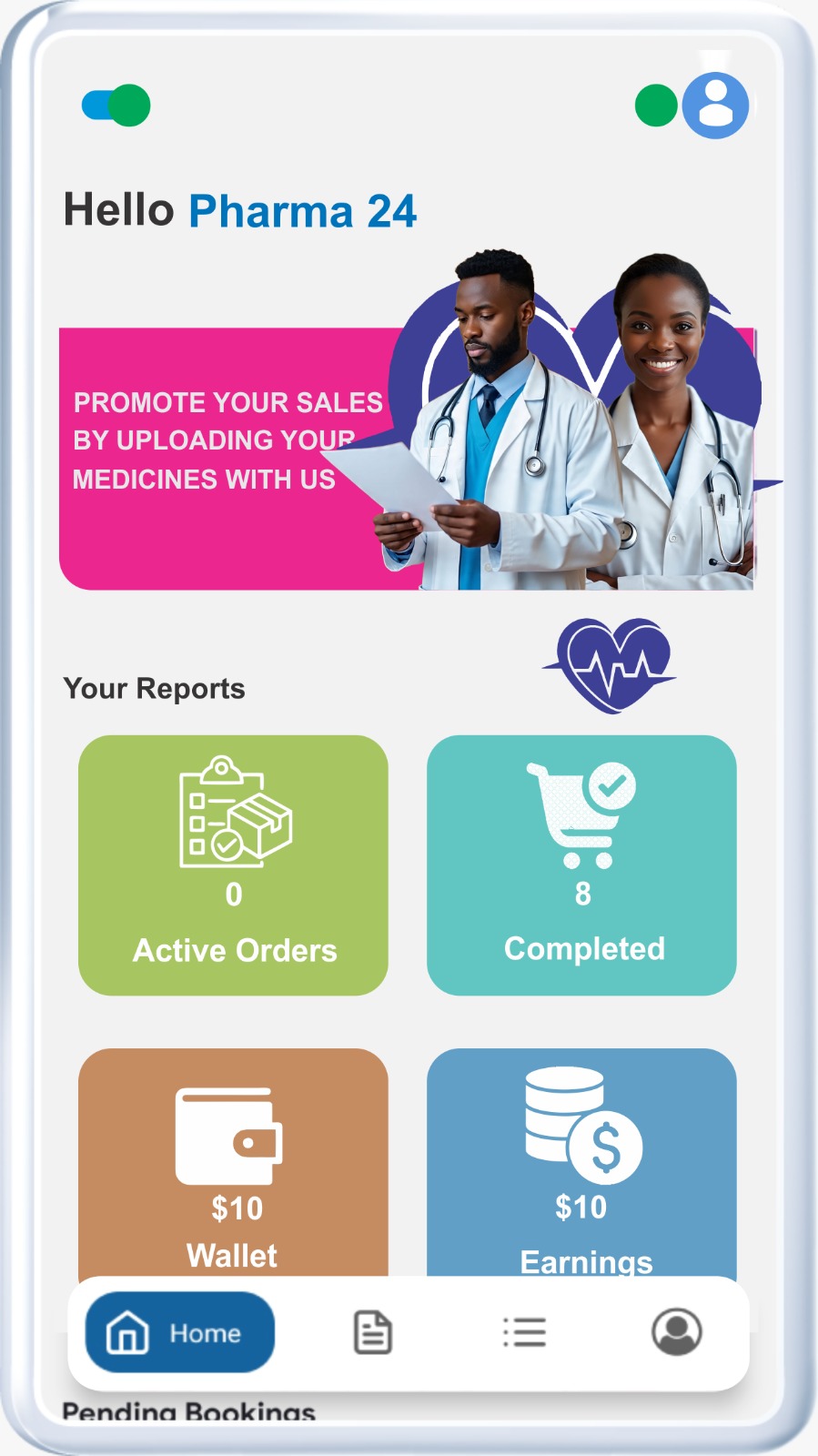Open the Wallet card
The image size is (818, 1456).
[233, 1165]
